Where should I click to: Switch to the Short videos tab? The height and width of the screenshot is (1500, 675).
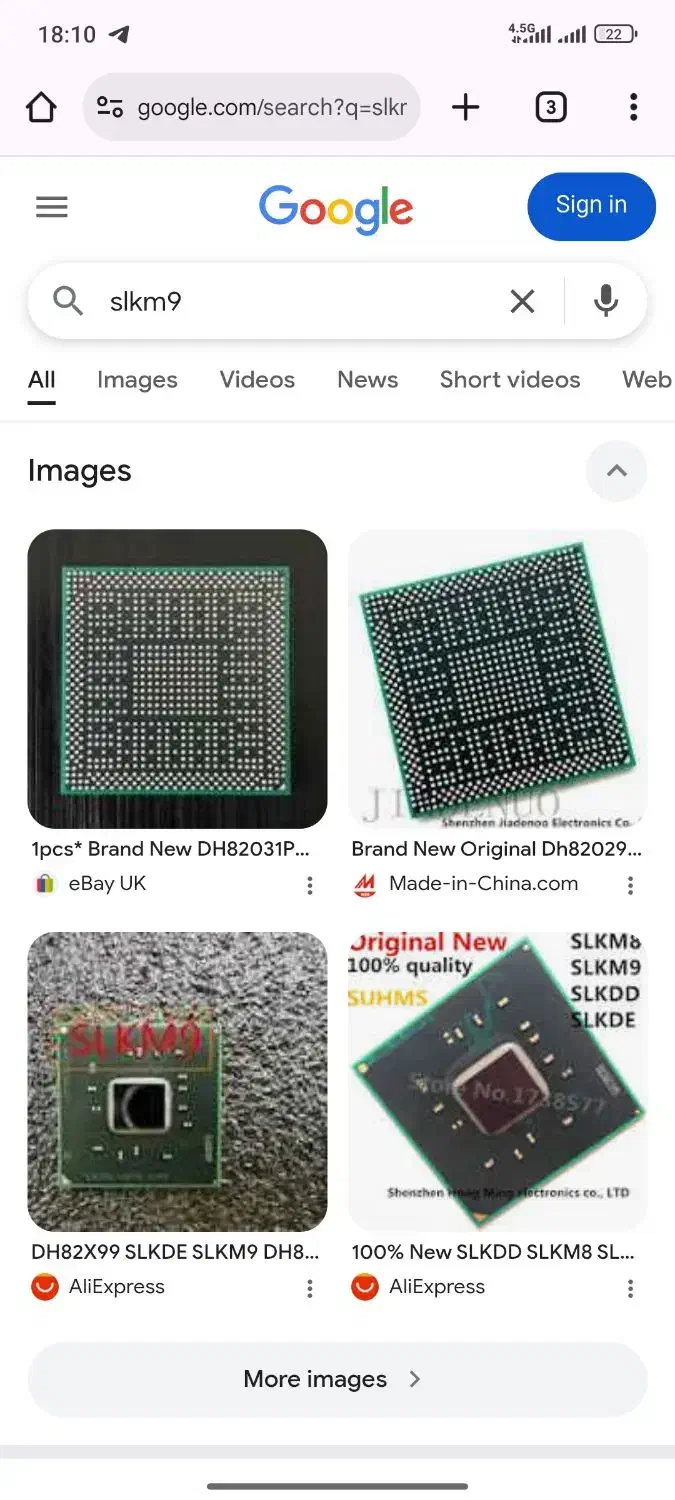coord(509,380)
